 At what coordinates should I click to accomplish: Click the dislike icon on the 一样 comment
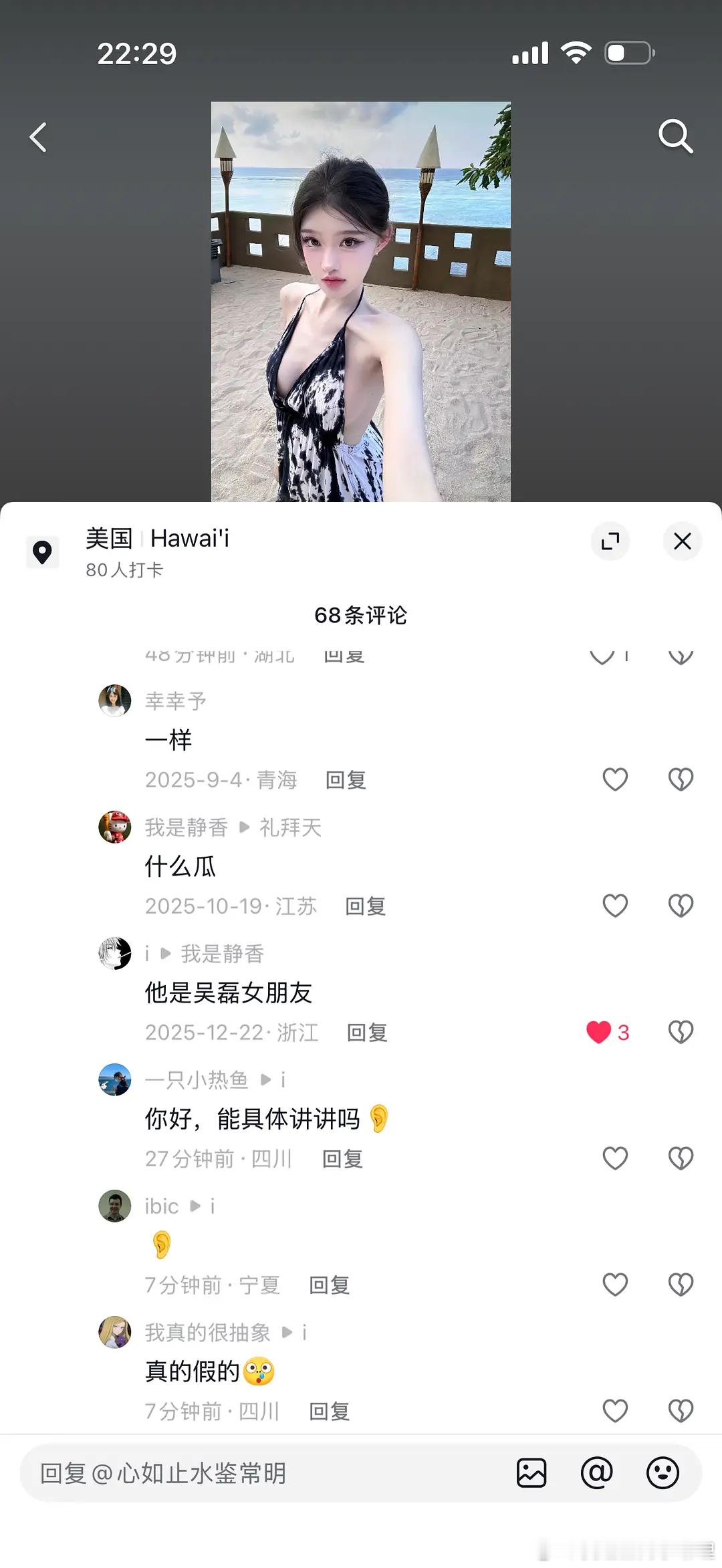pyautogui.click(x=681, y=780)
